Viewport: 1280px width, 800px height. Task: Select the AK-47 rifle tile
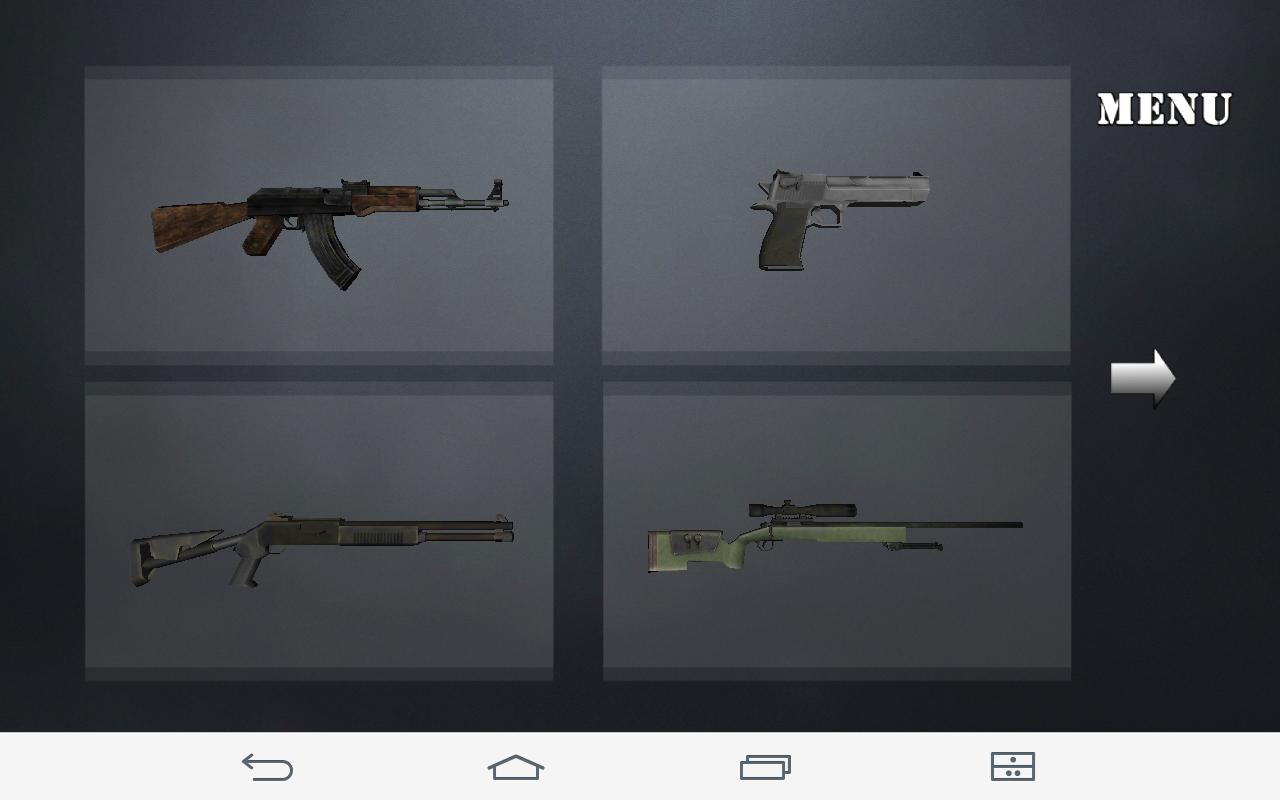tap(319, 215)
